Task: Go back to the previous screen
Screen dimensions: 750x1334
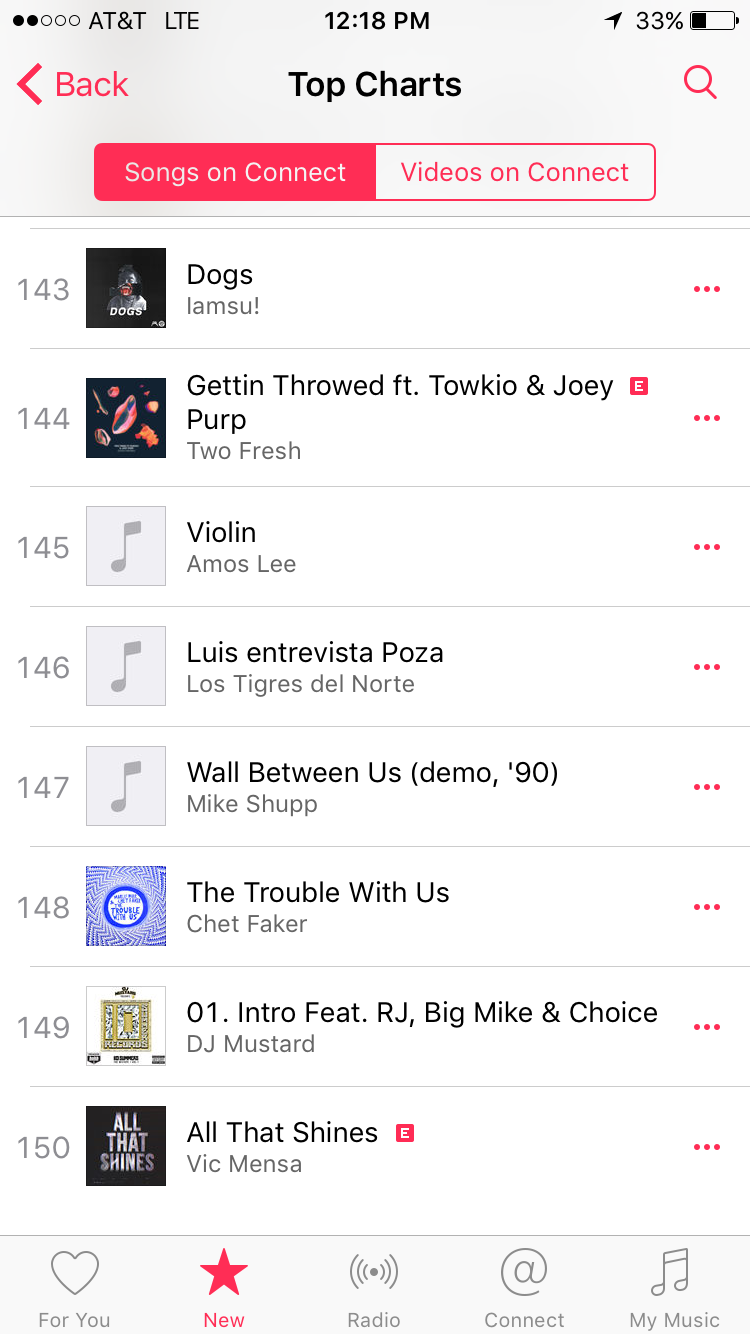Action: click(73, 85)
